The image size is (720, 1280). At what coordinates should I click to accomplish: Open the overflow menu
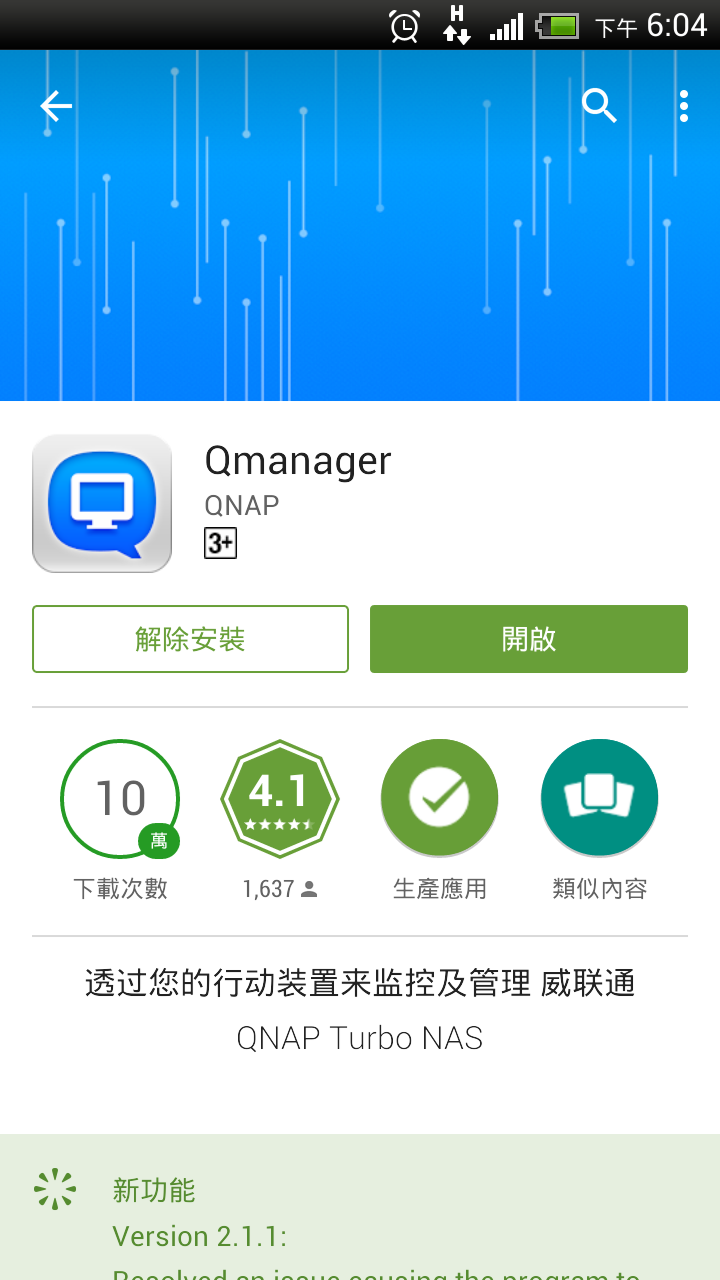684,106
